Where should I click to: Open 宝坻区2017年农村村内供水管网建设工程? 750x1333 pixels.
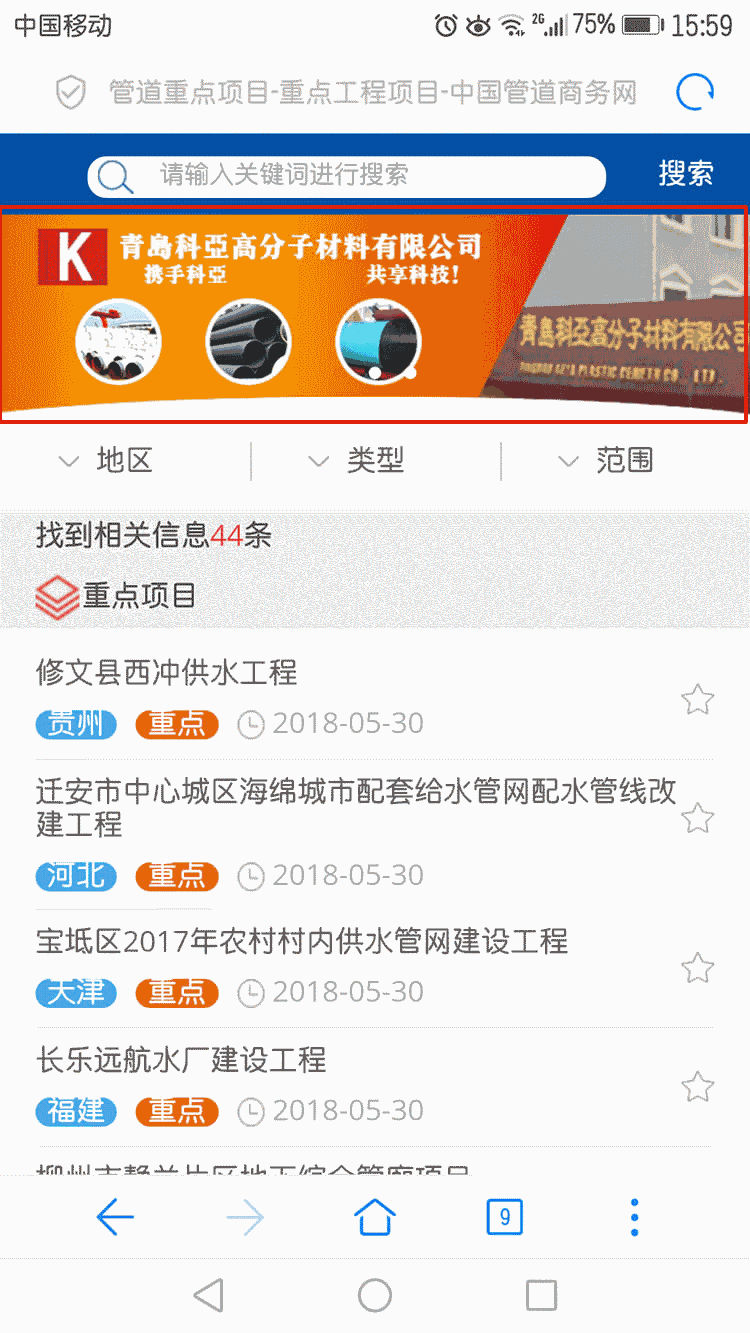coord(301,941)
